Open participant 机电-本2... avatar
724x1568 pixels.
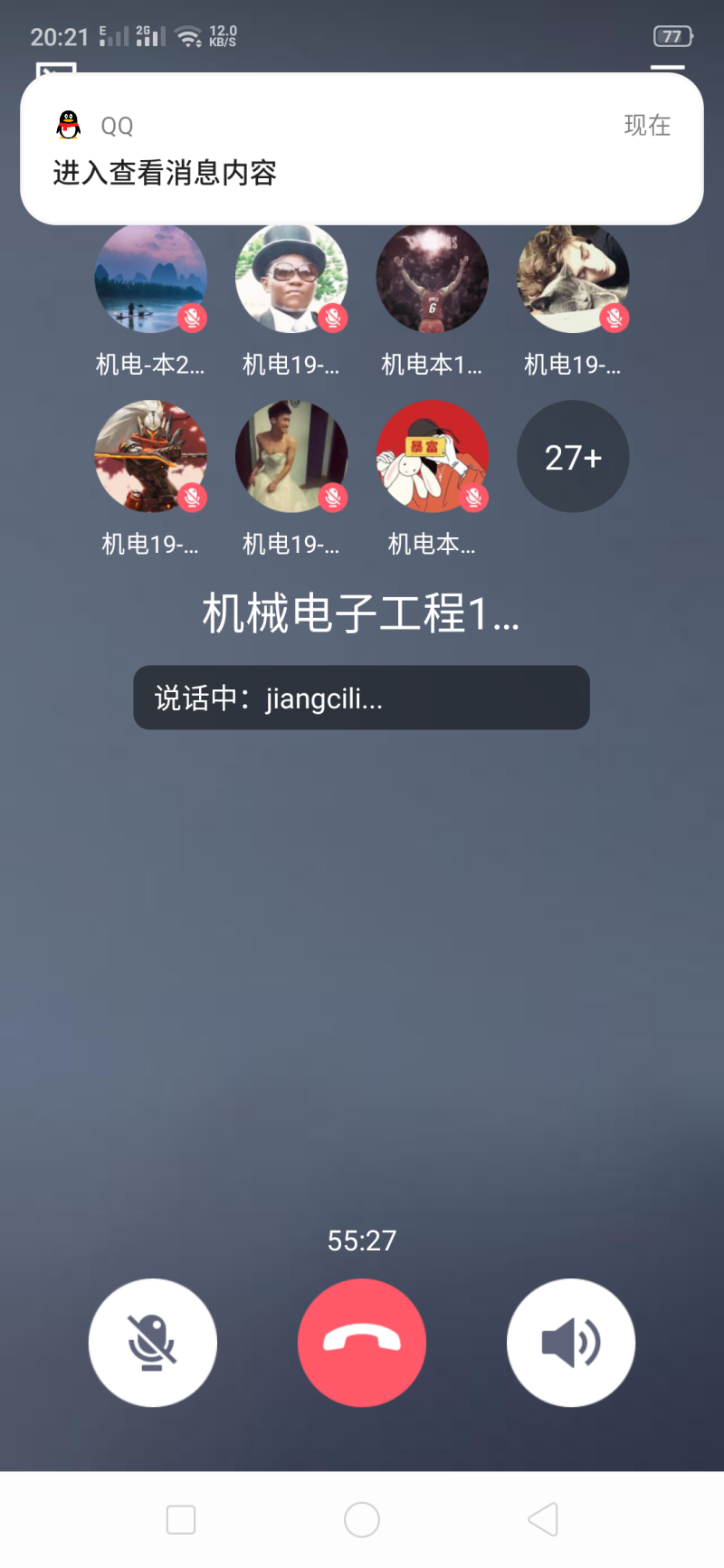[150, 279]
